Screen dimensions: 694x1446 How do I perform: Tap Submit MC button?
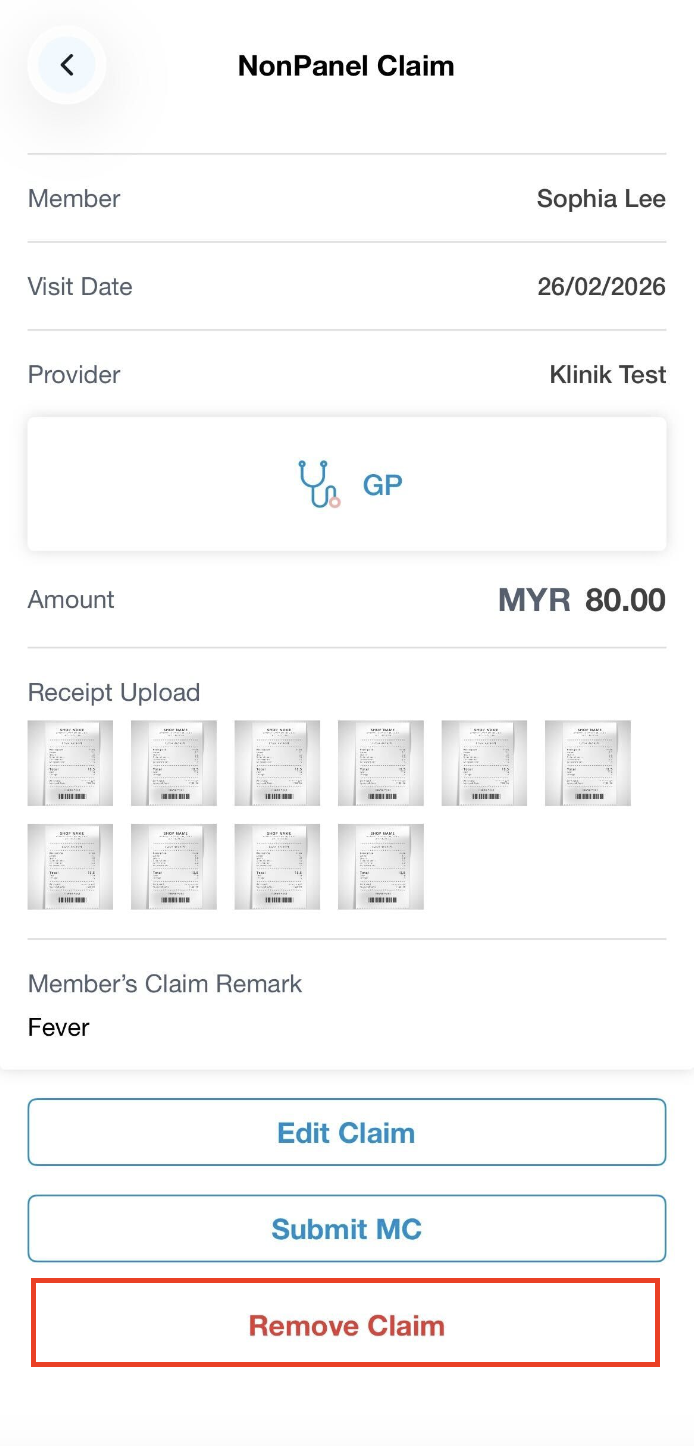click(x=346, y=1229)
